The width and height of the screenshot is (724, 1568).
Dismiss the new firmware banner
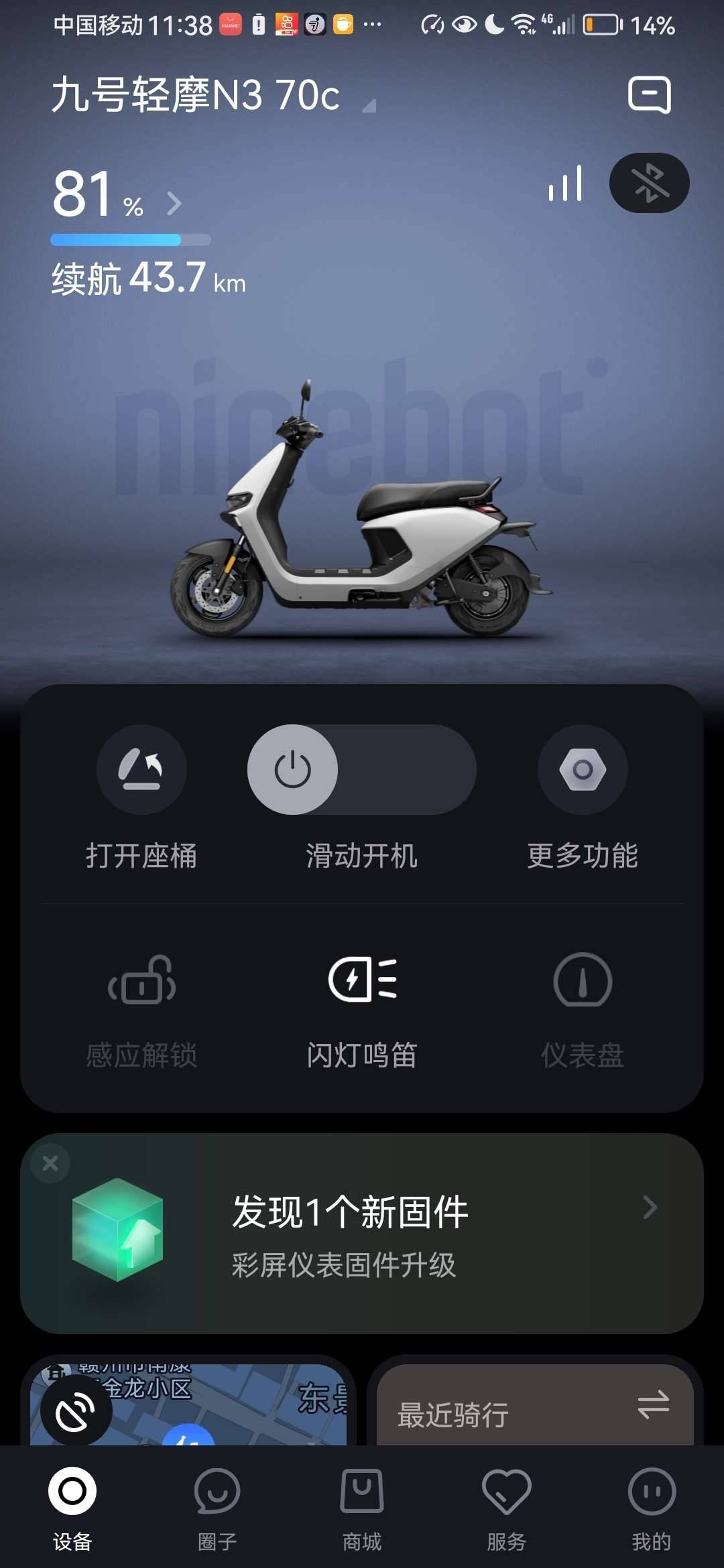pos(50,1163)
